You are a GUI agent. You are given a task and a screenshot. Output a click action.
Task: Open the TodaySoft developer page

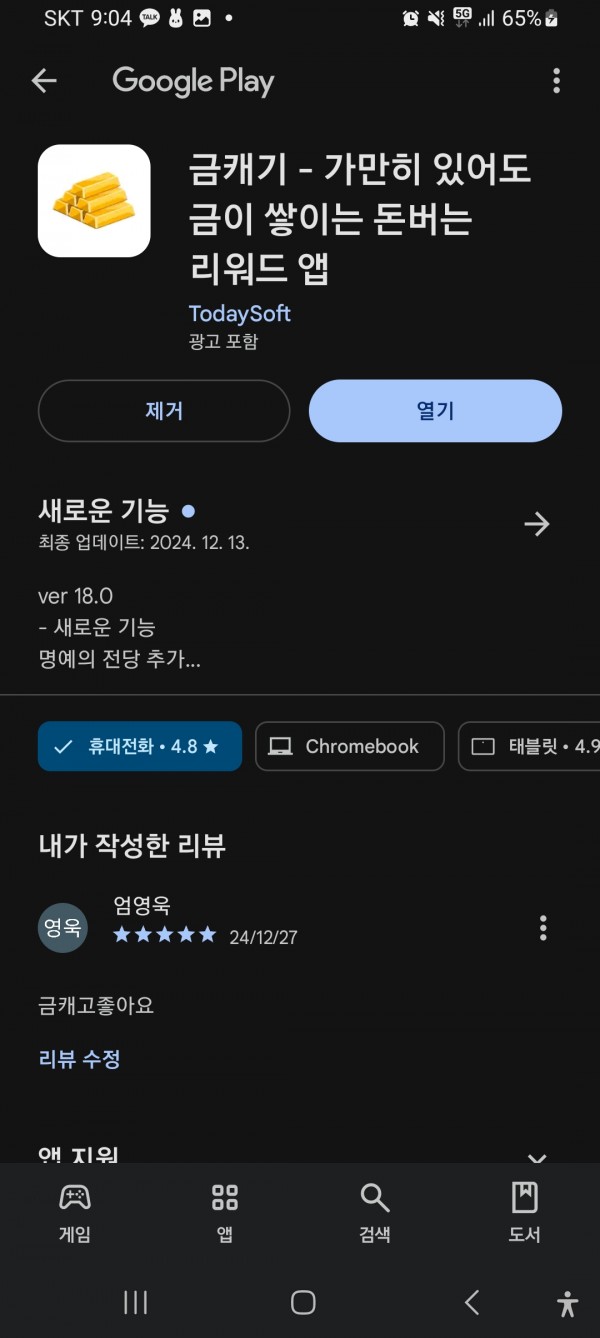240,313
